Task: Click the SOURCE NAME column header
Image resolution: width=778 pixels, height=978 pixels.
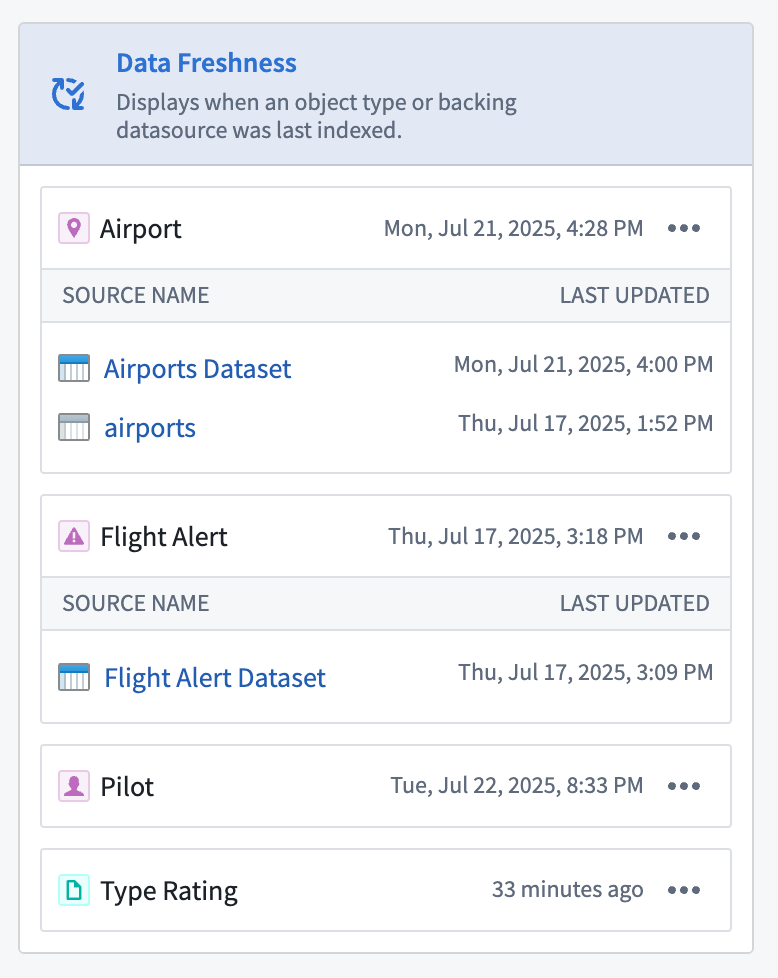Action: (x=135, y=295)
